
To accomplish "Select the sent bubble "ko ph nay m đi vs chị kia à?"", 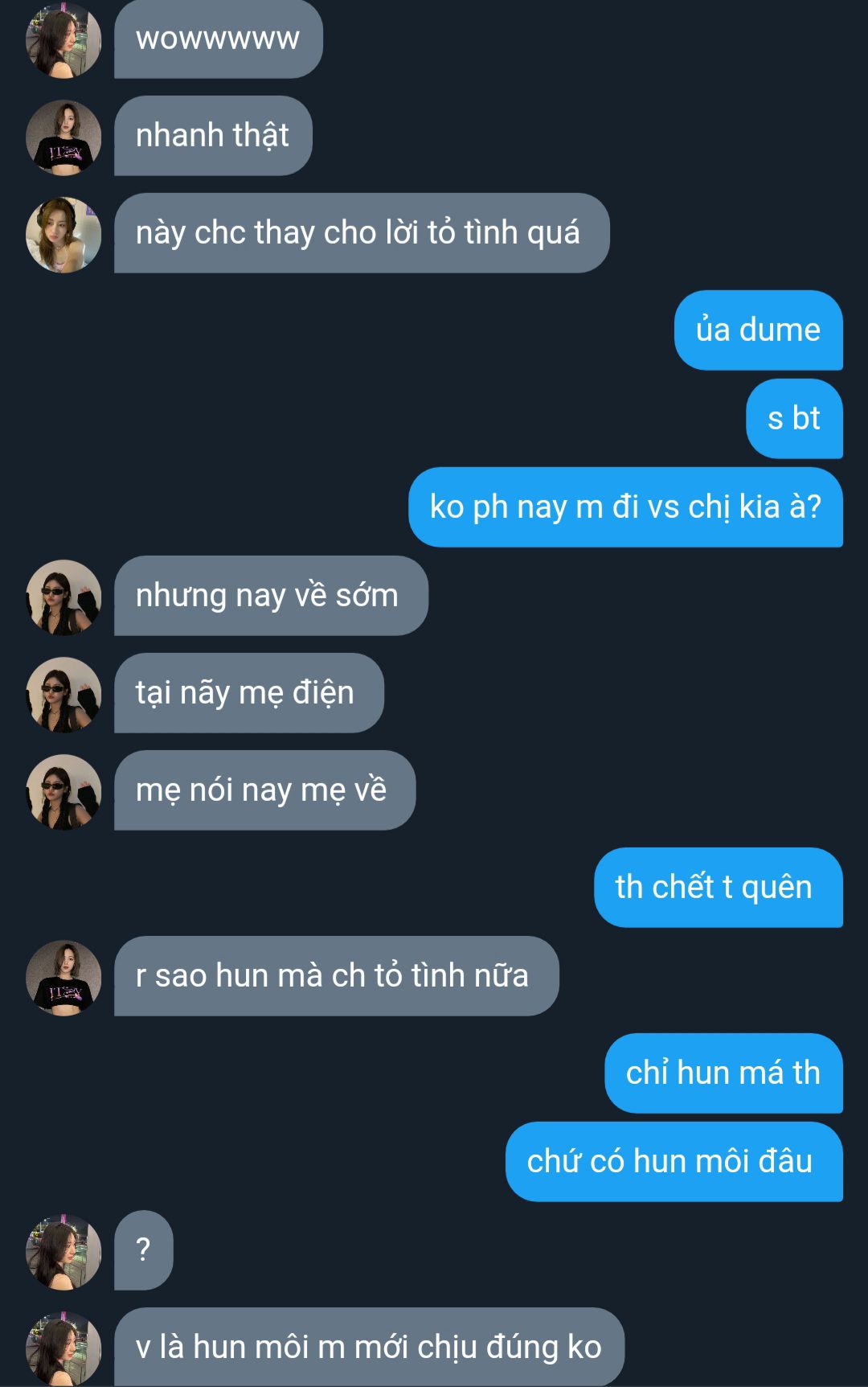I will click(625, 507).
